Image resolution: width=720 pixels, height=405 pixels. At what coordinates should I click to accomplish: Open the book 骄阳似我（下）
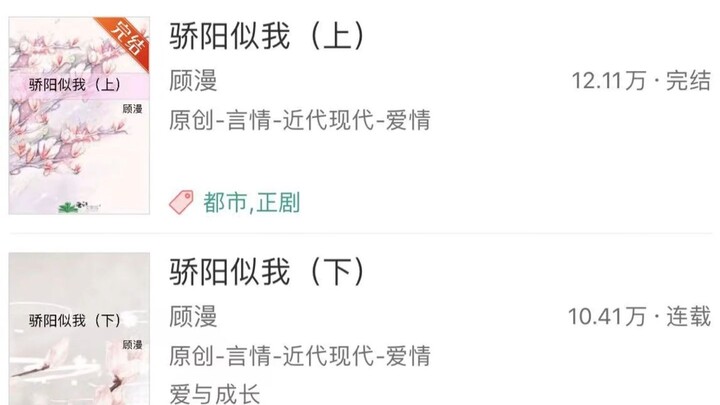tap(268, 273)
